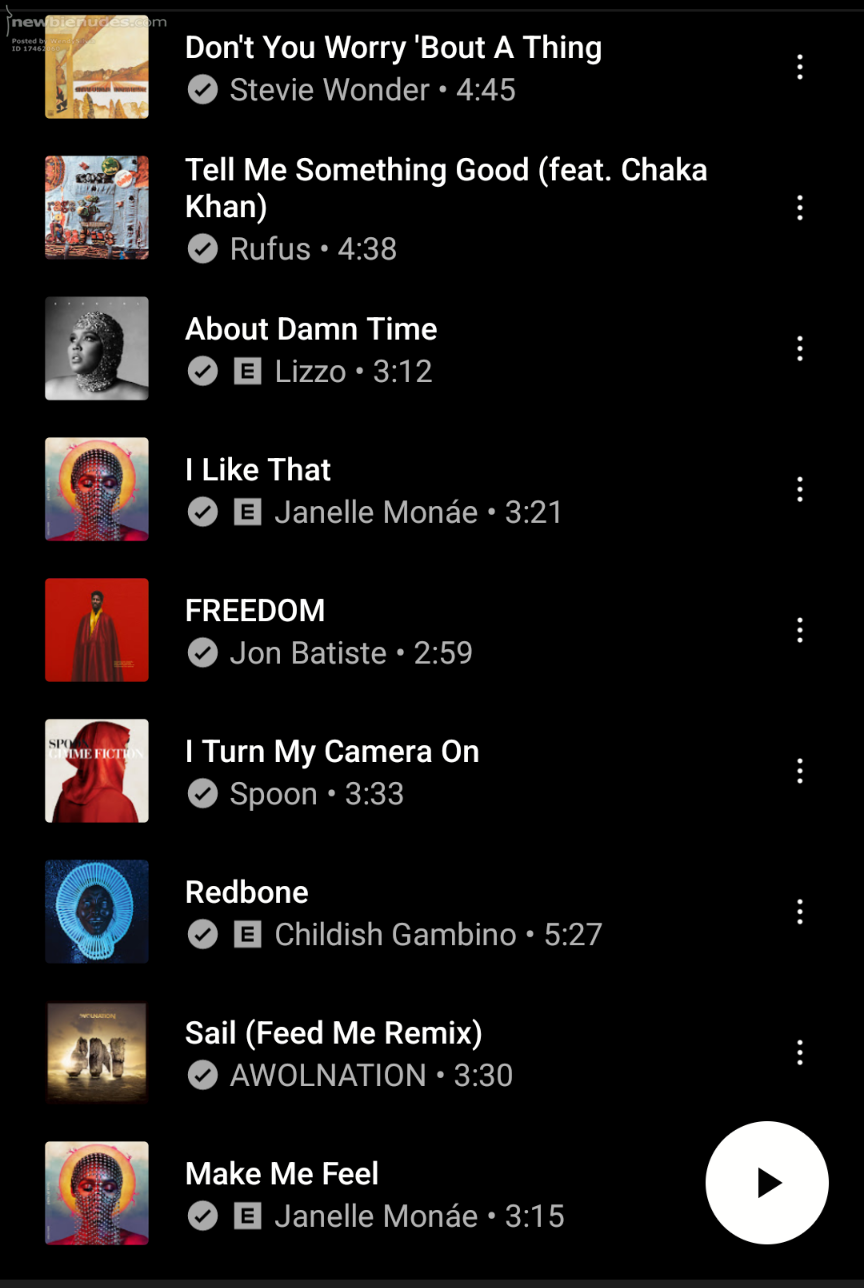This screenshot has height=1288, width=864.
Task: Tap the overflow menu for I Turn My Camera On
Action: (x=799, y=771)
